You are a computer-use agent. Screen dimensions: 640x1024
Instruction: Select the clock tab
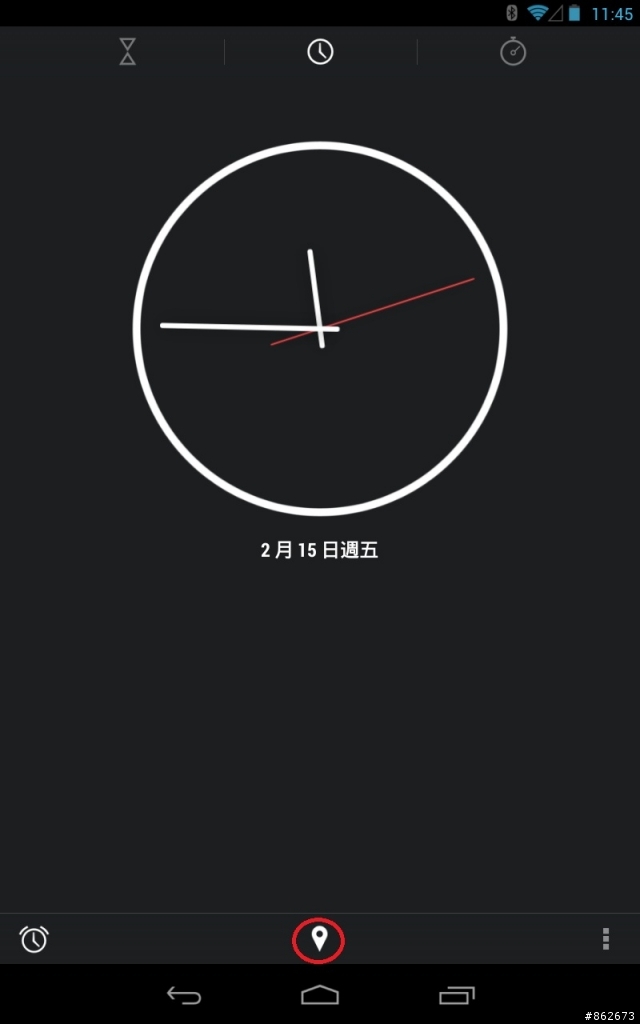[x=320, y=52]
